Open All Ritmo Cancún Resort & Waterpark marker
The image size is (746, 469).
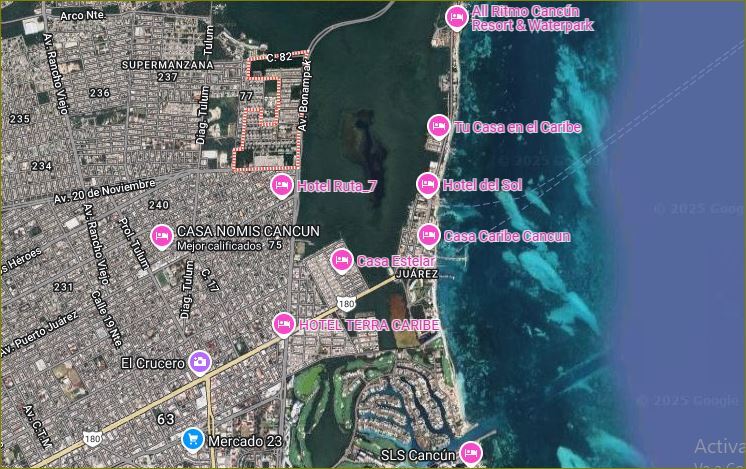(456, 16)
